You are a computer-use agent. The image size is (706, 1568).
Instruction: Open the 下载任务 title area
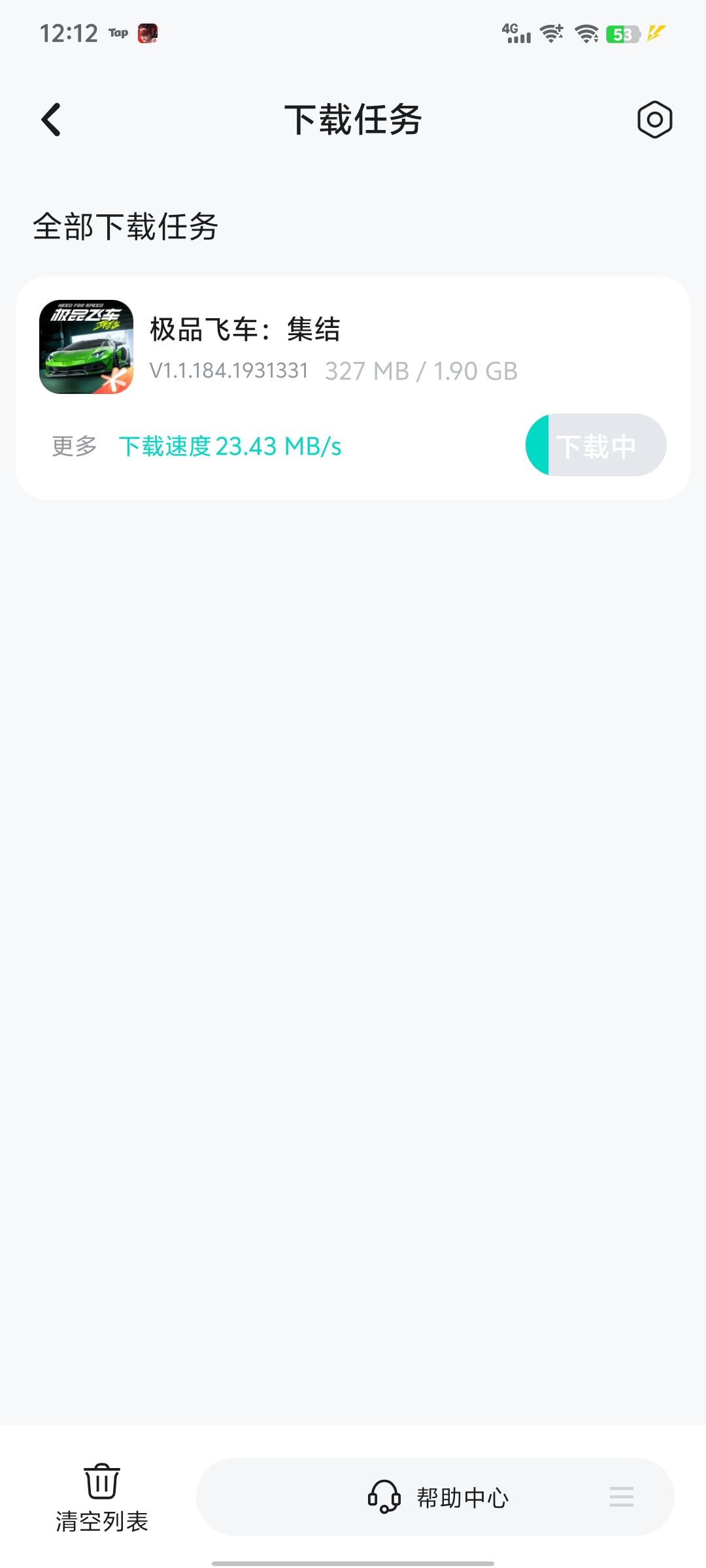pyautogui.click(x=353, y=120)
